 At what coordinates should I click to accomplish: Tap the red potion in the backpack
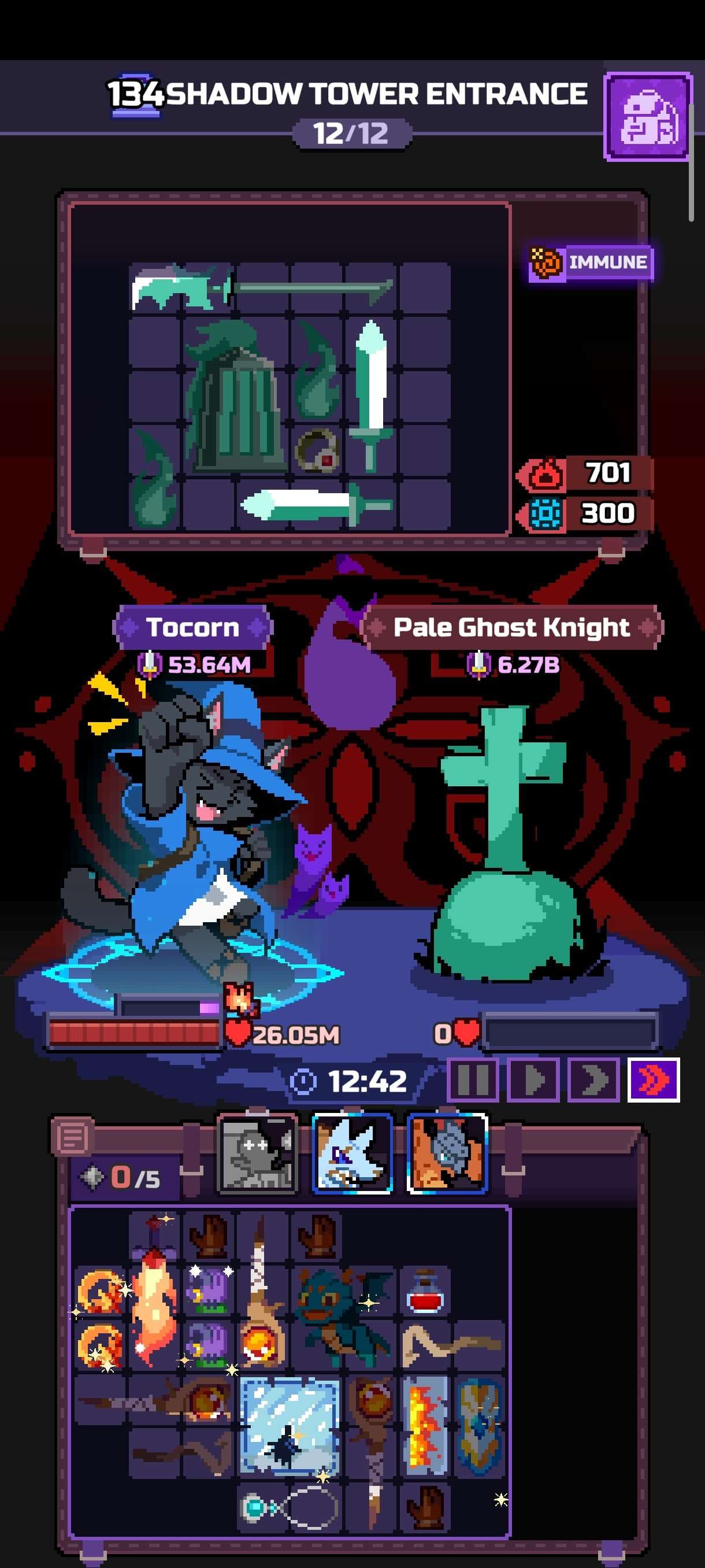425,1292
